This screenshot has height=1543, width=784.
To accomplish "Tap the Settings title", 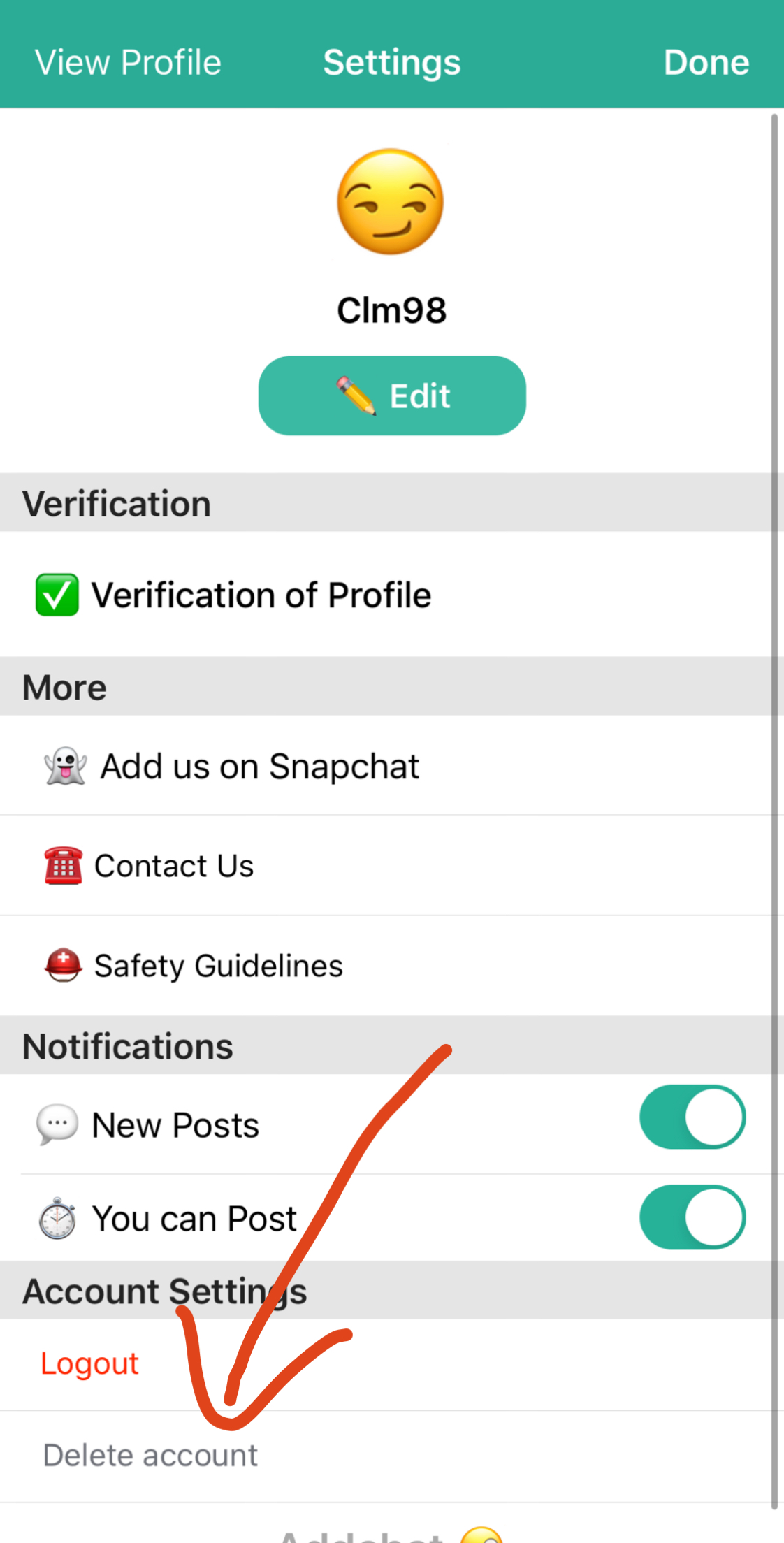I will [x=391, y=61].
